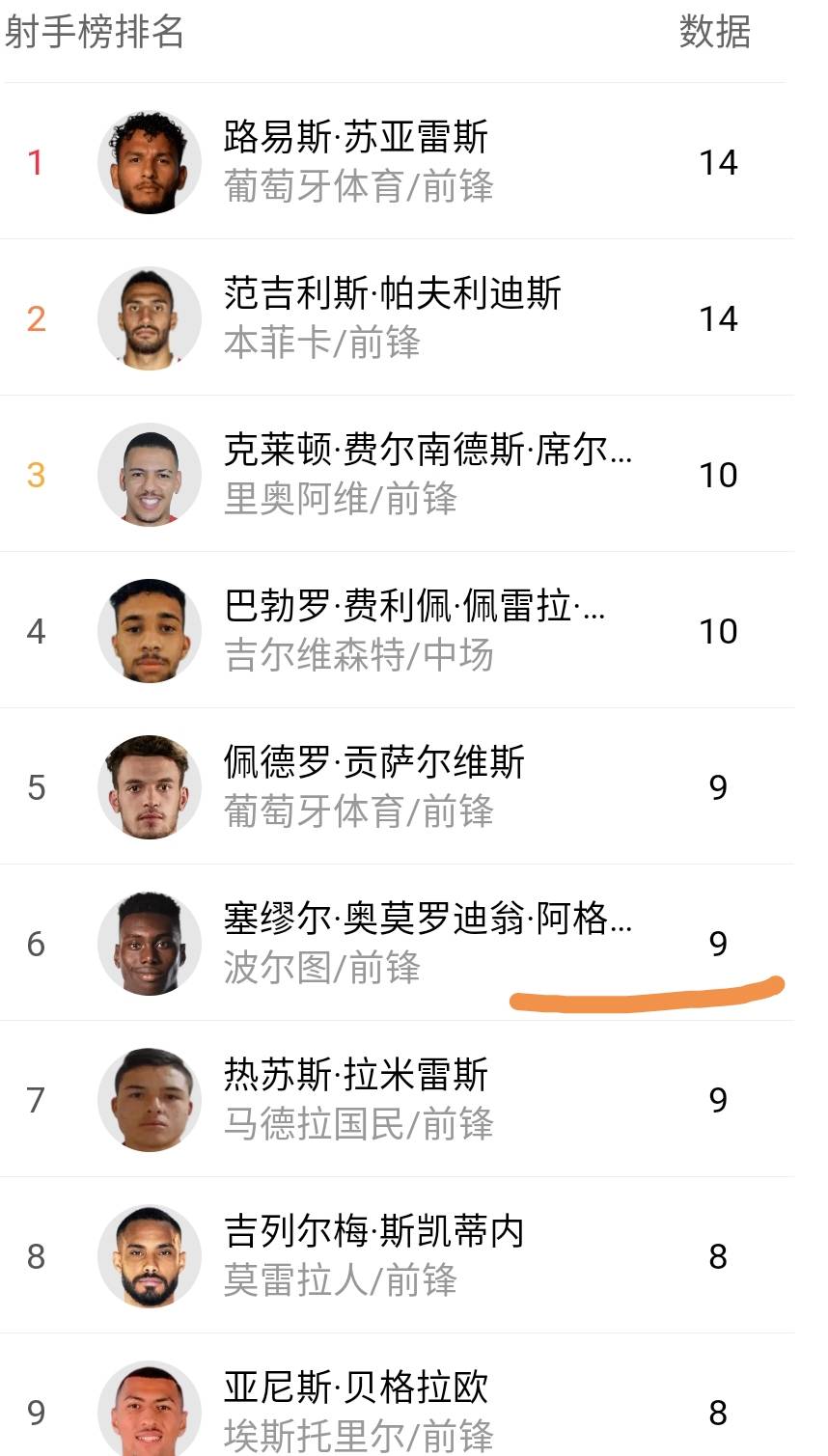Open the Rio Ave forward's avatar
This screenshot has width=828, height=1456.
[150, 474]
